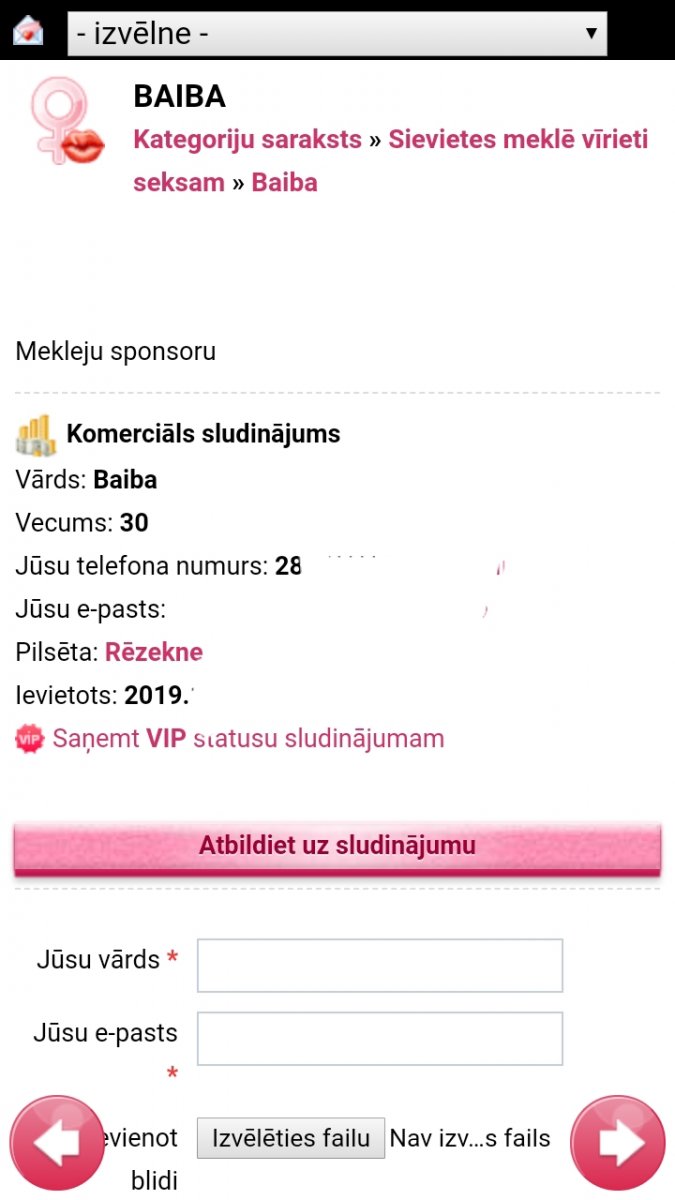Open the mail envelope icon
Image resolution: width=675 pixels, height=1200 pixels.
(x=28, y=31)
